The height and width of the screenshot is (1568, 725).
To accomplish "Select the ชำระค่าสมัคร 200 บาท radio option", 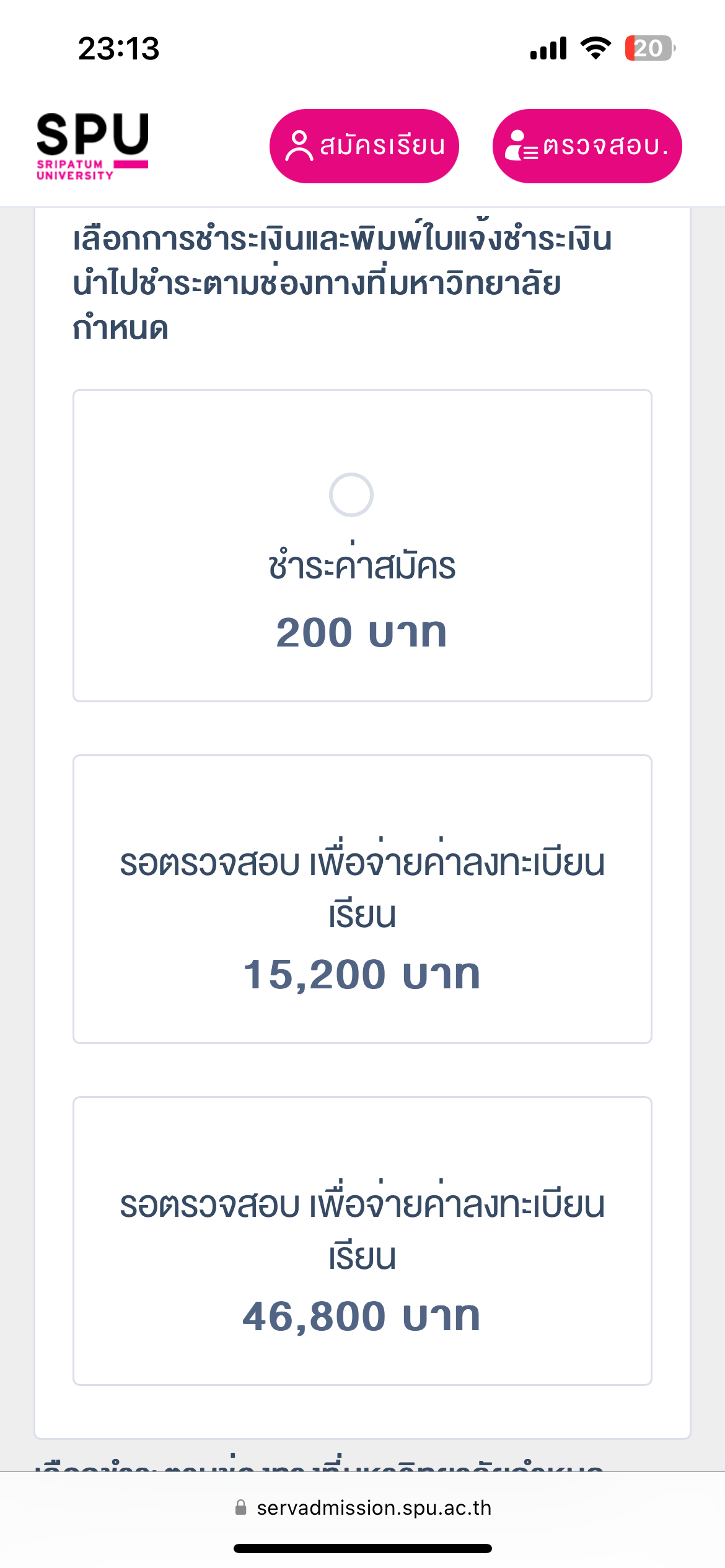I will click(351, 495).
